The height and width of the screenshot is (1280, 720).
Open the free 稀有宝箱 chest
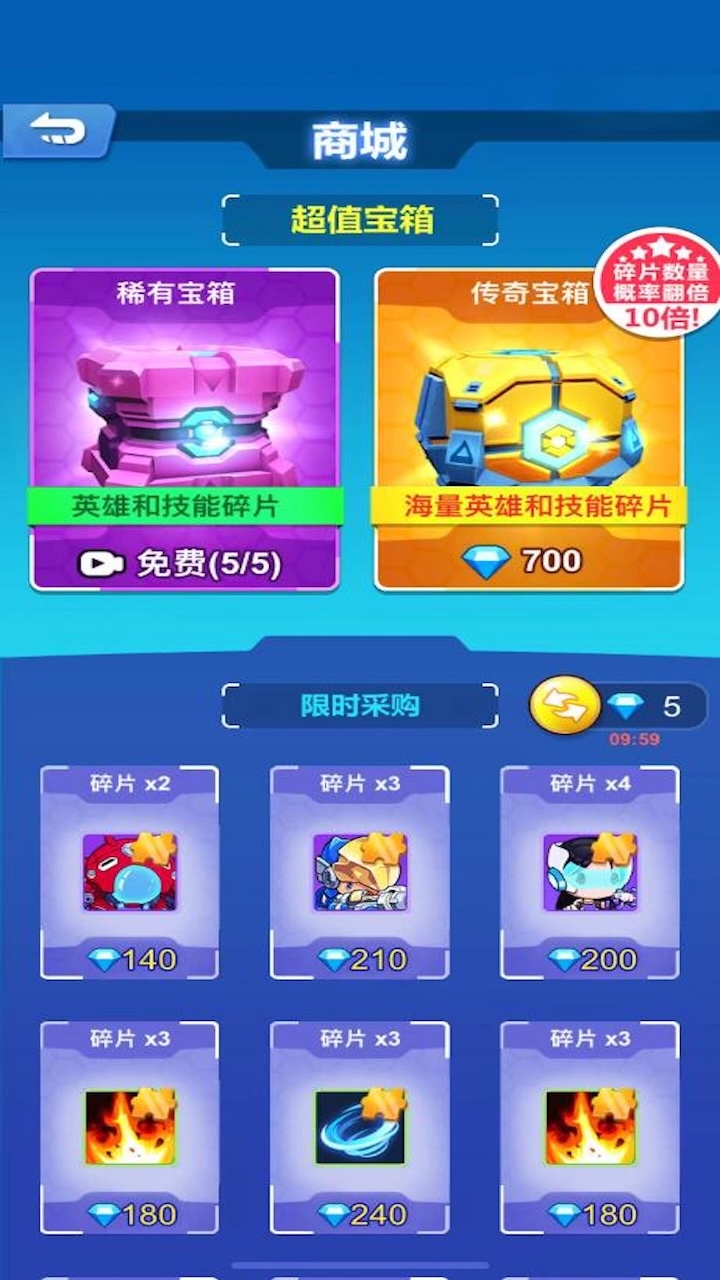[x=185, y=563]
